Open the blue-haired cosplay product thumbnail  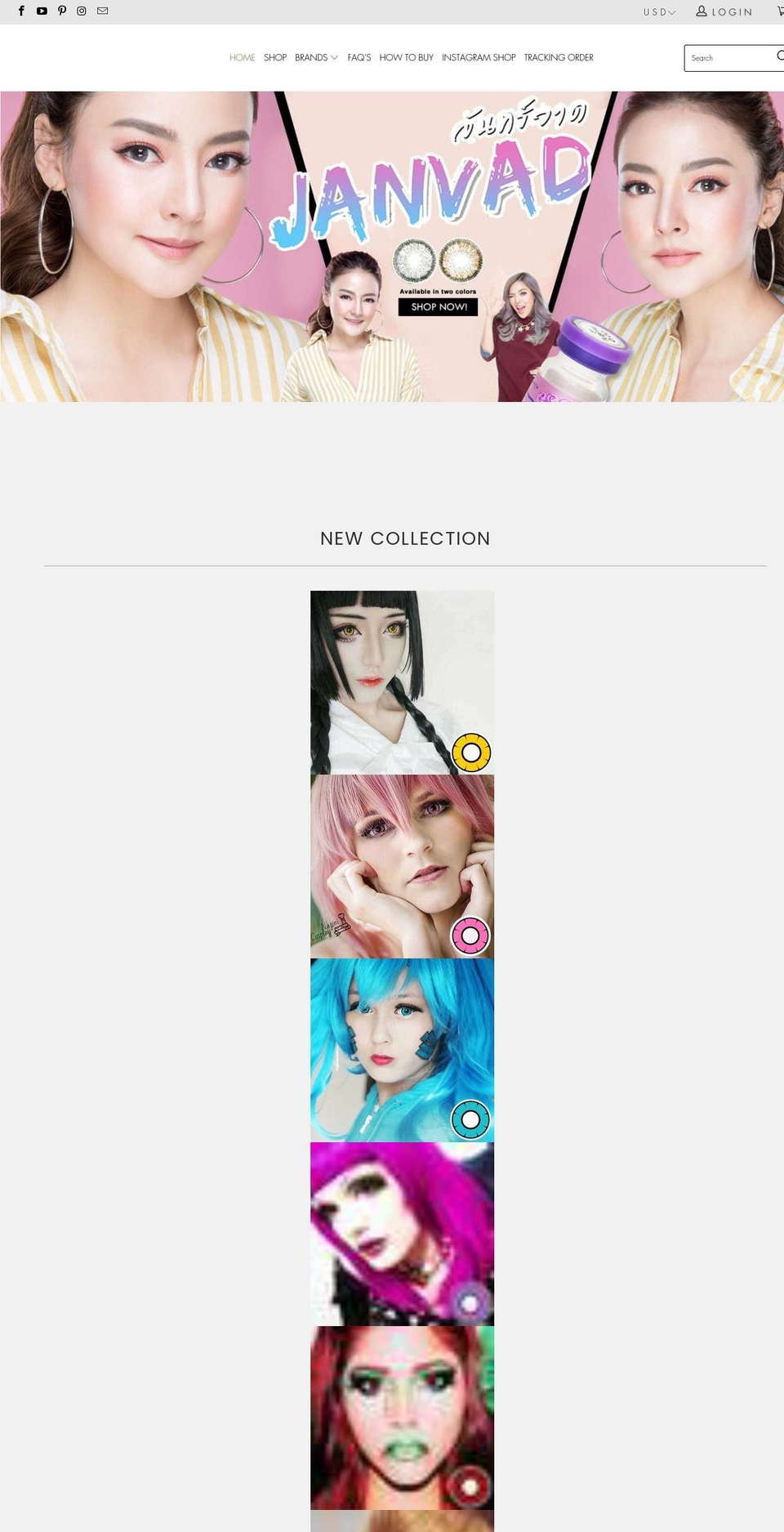point(401,1050)
